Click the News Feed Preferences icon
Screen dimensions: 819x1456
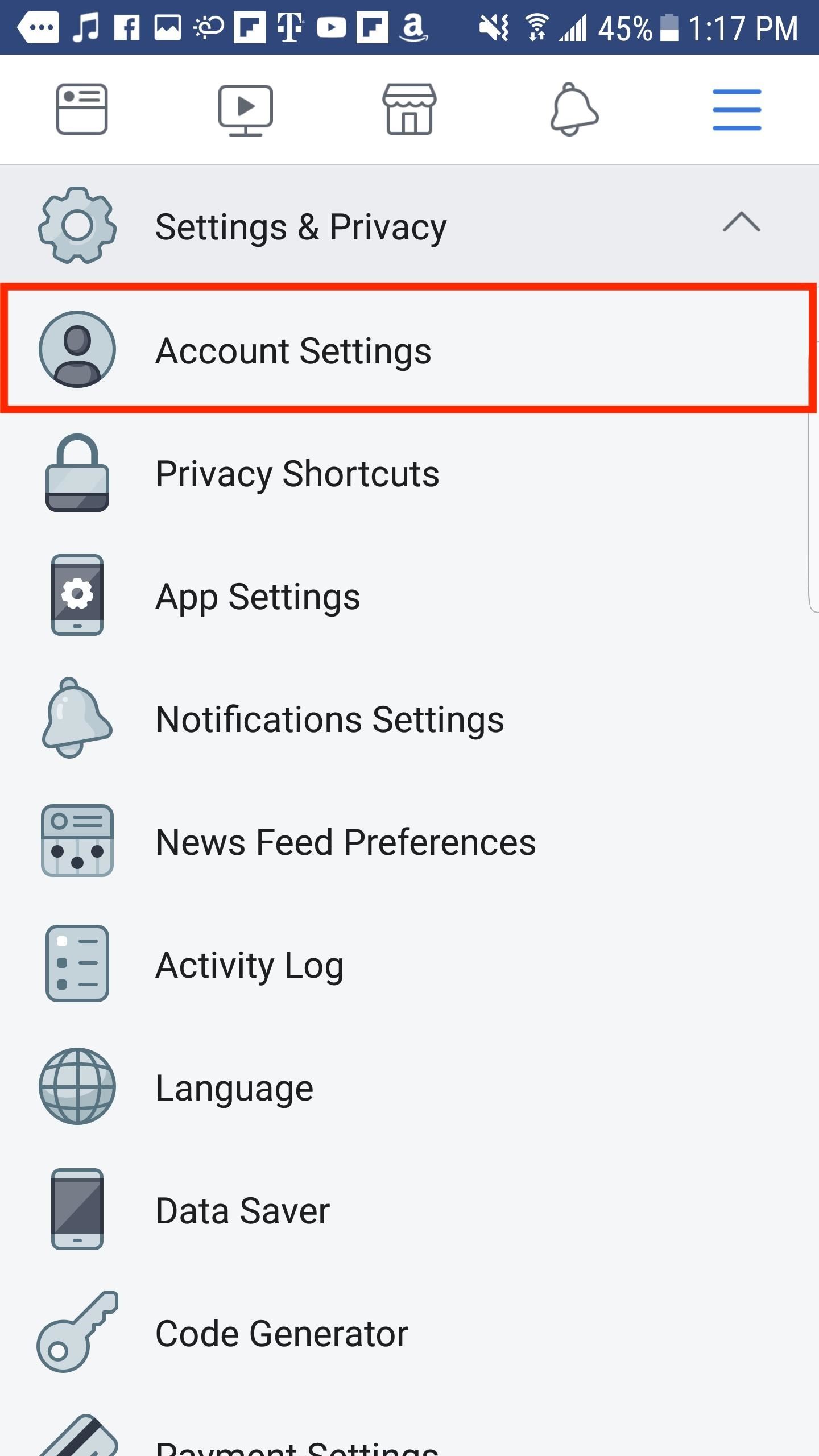77,841
